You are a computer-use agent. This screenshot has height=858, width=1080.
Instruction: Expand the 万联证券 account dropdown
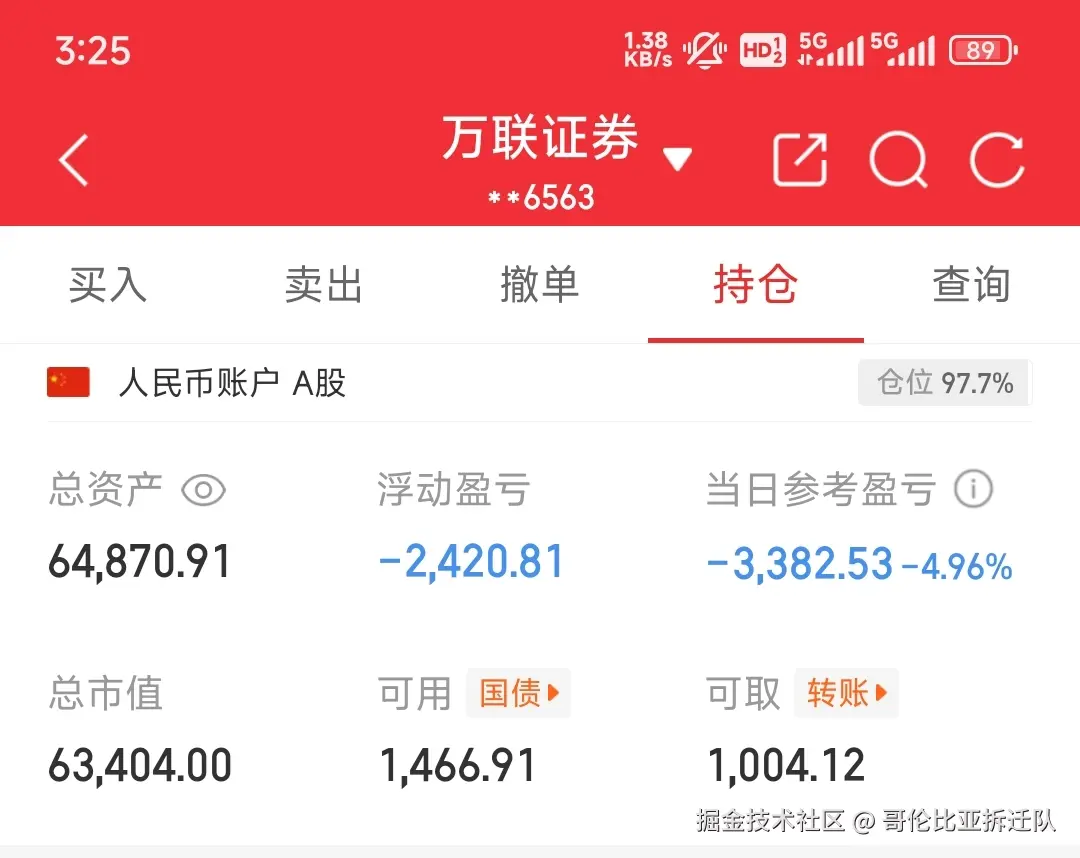coord(677,159)
